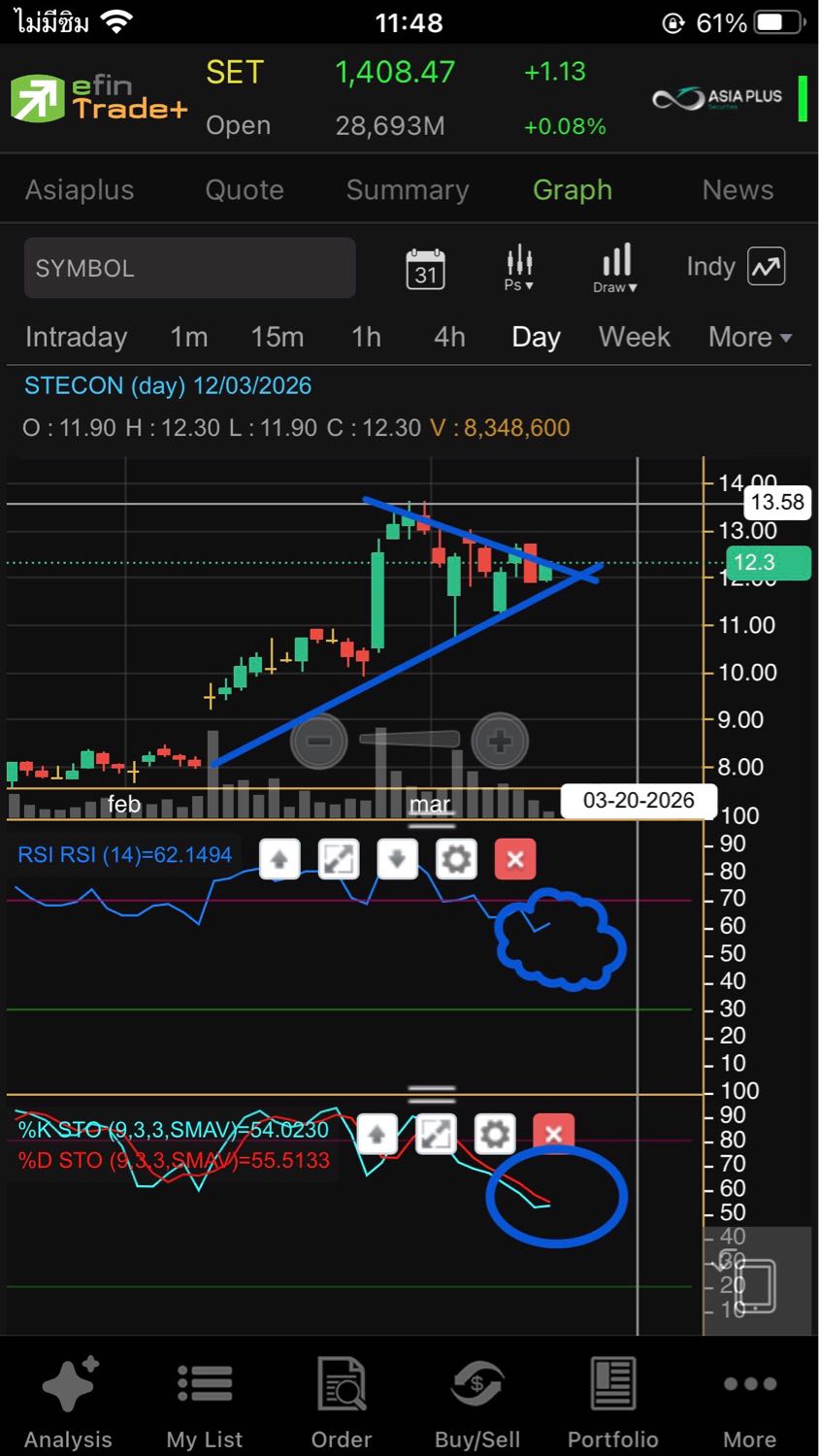Zoom out the chart with minus button
819x1456 pixels.
318,742
